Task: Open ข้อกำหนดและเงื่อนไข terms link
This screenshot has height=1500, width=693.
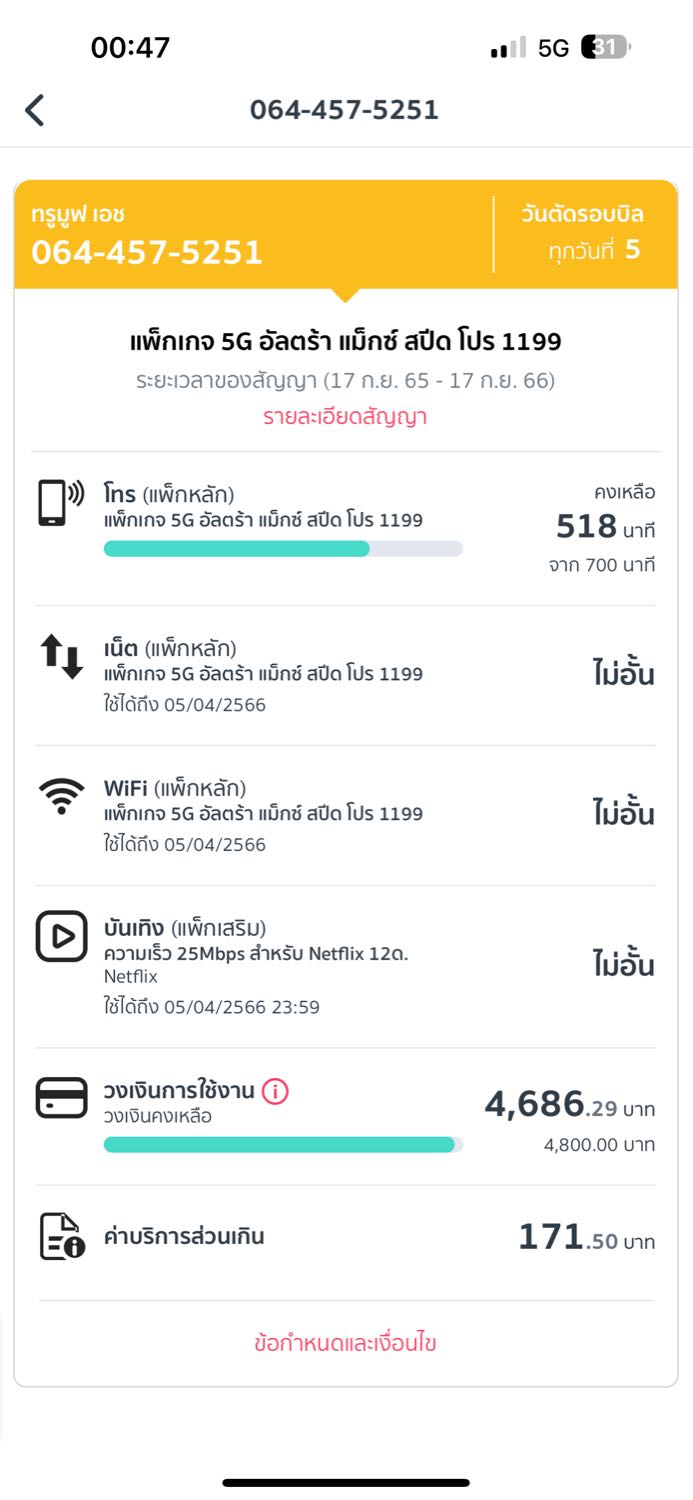Action: [345, 1343]
